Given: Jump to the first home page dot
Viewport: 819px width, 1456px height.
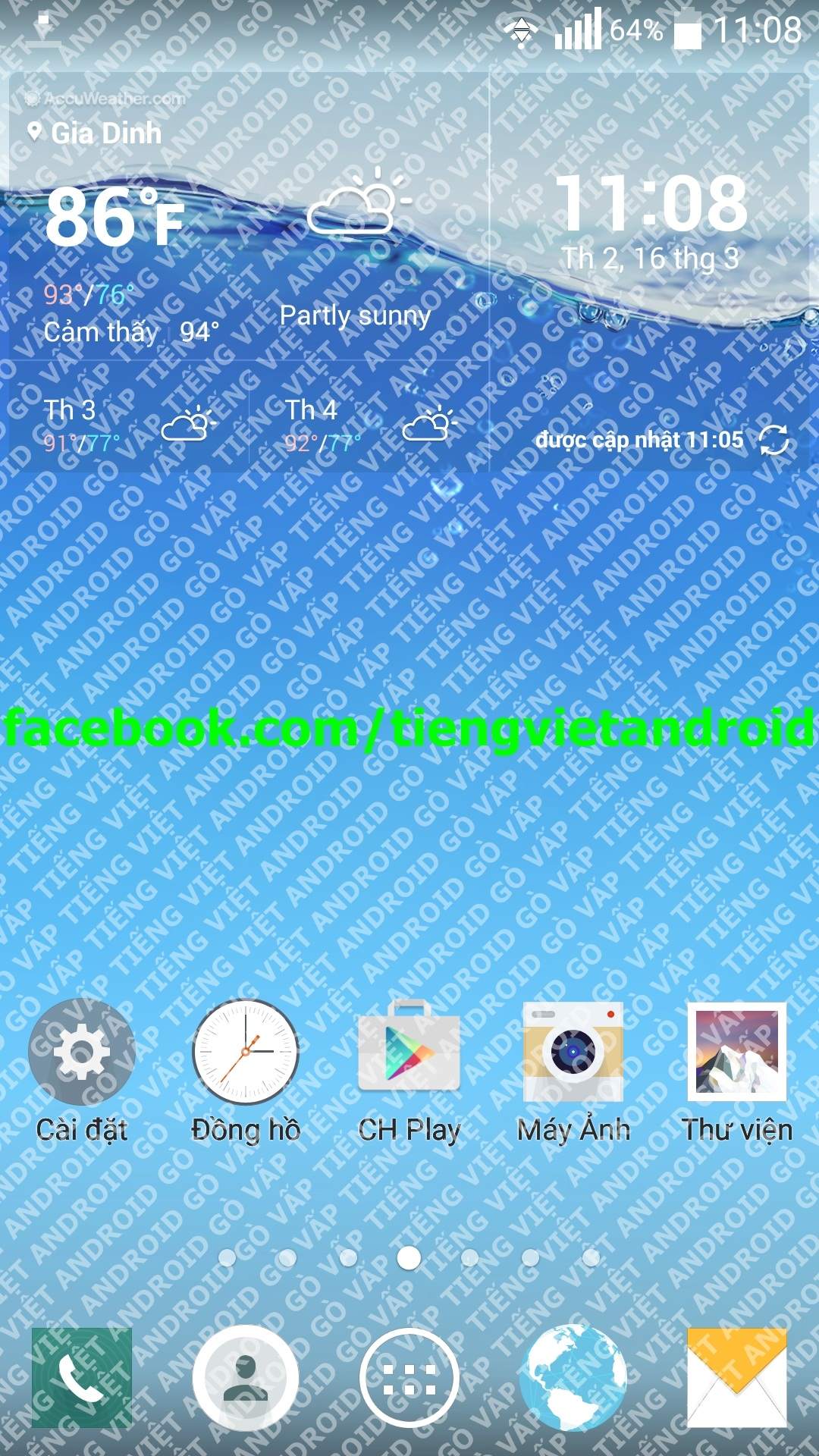Looking at the screenshot, I should pos(227,1258).
